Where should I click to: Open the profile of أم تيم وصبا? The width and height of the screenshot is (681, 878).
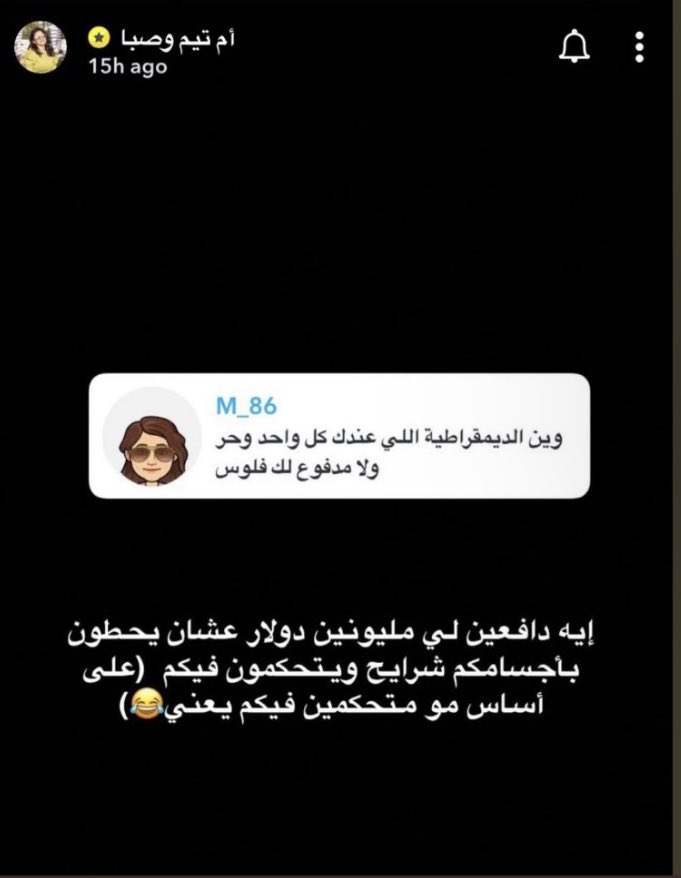pos(41,48)
